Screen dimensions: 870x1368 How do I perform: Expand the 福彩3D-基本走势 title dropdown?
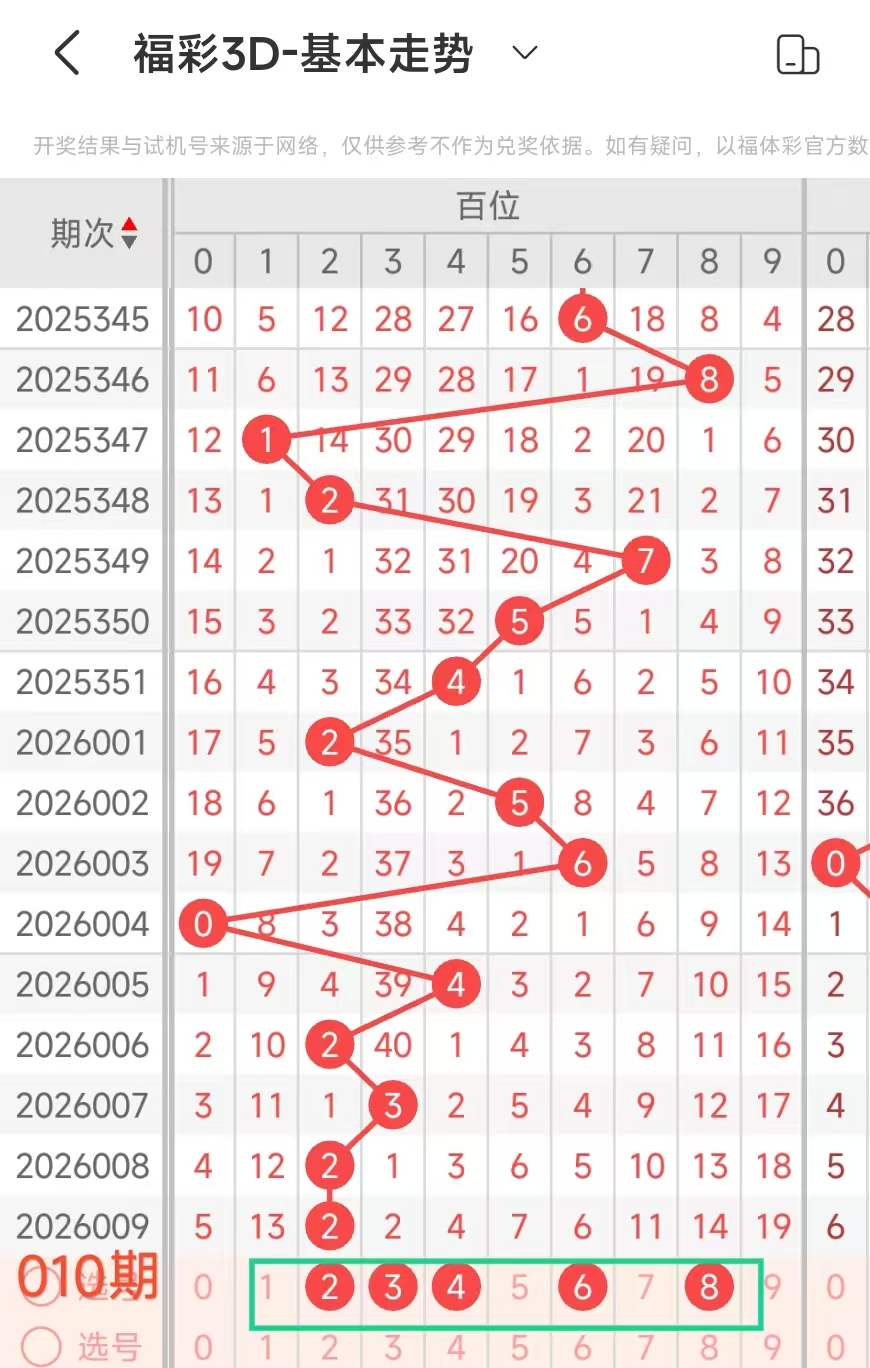coord(525,53)
